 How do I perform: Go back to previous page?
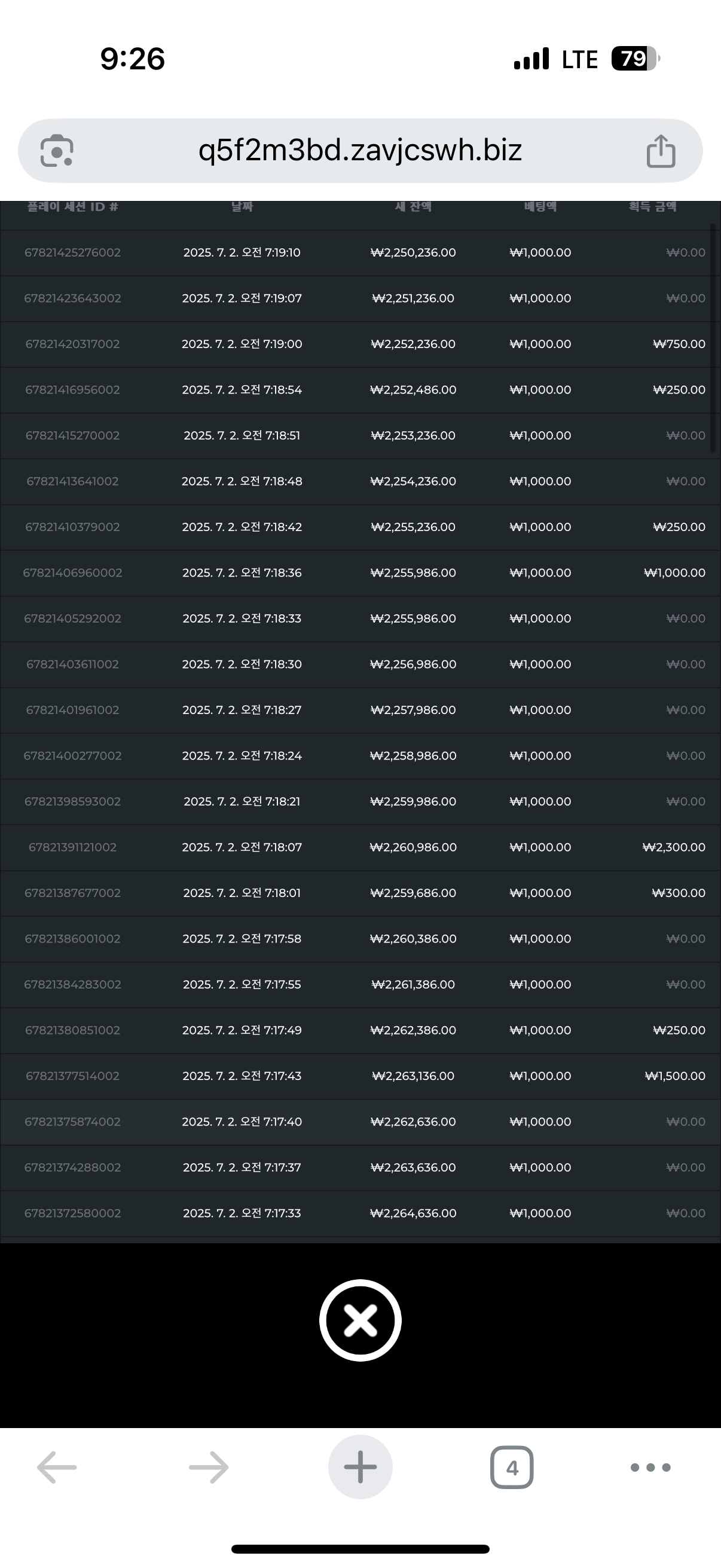[x=57, y=1468]
